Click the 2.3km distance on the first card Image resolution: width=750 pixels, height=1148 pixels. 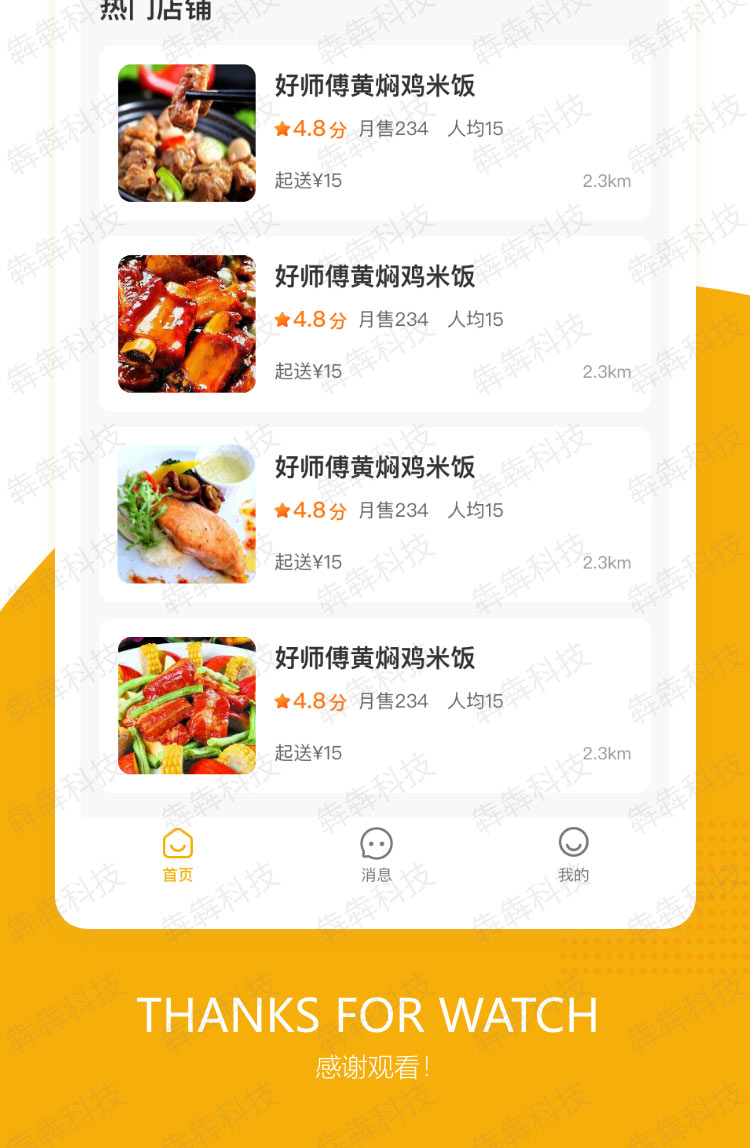pyautogui.click(x=607, y=181)
